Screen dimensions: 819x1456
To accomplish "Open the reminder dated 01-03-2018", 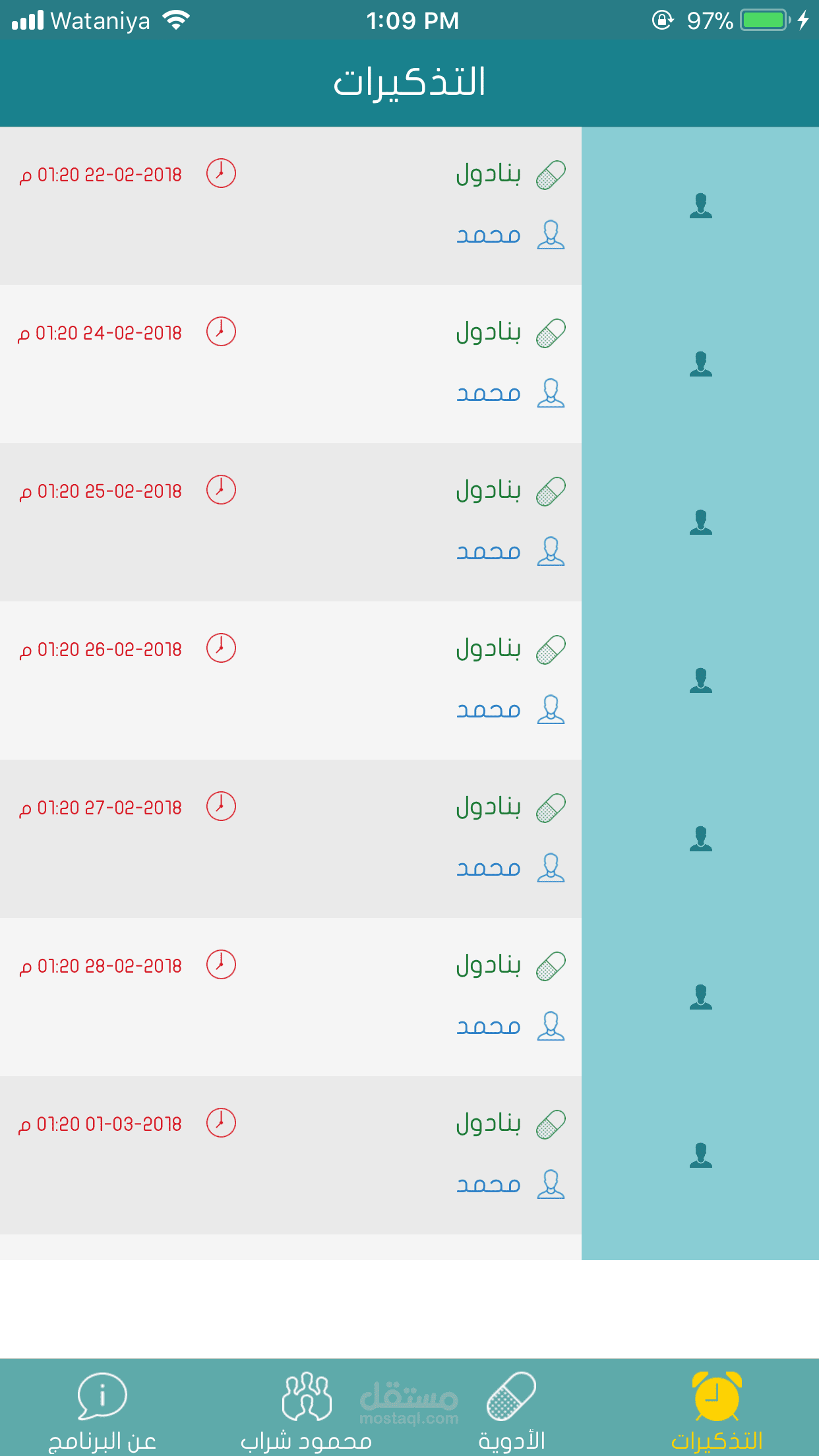I will tap(290, 1155).
